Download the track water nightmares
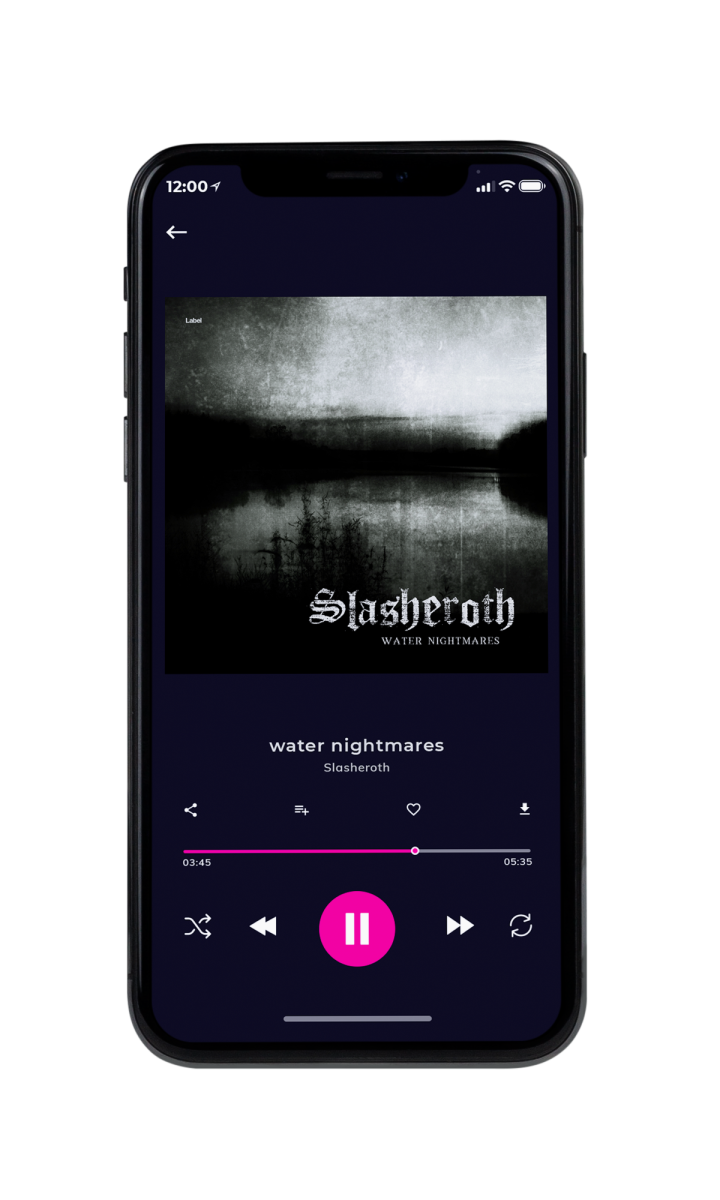 pos(524,809)
